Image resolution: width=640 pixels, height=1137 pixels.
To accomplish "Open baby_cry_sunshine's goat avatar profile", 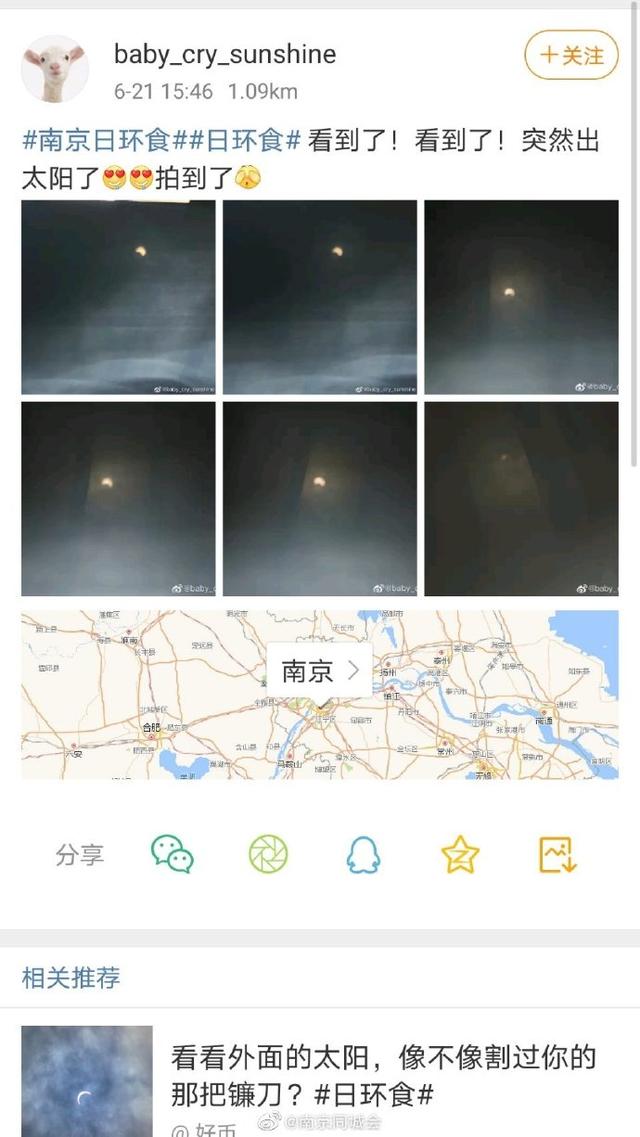I will (x=55, y=69).
